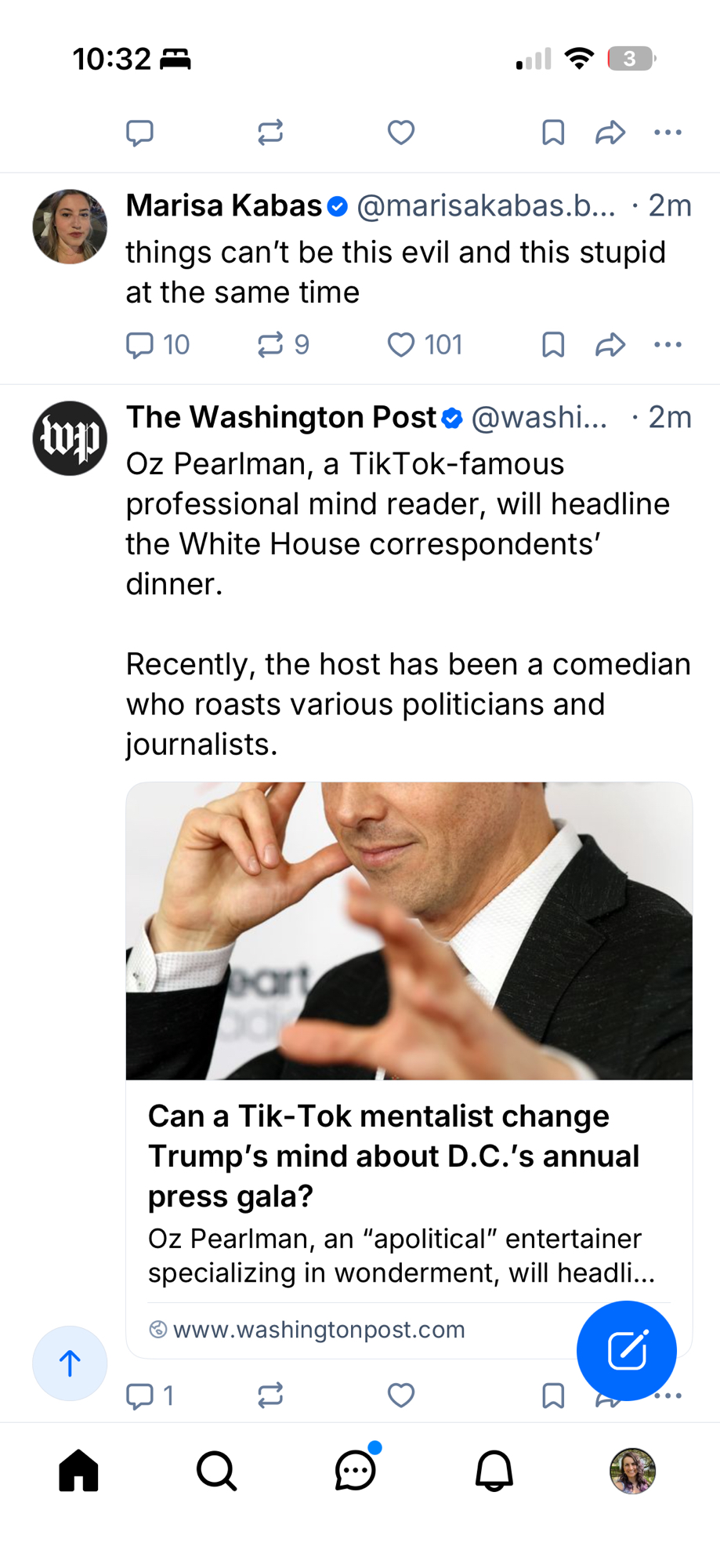Reply to Marisa Kabas's post

click(140, 345)
